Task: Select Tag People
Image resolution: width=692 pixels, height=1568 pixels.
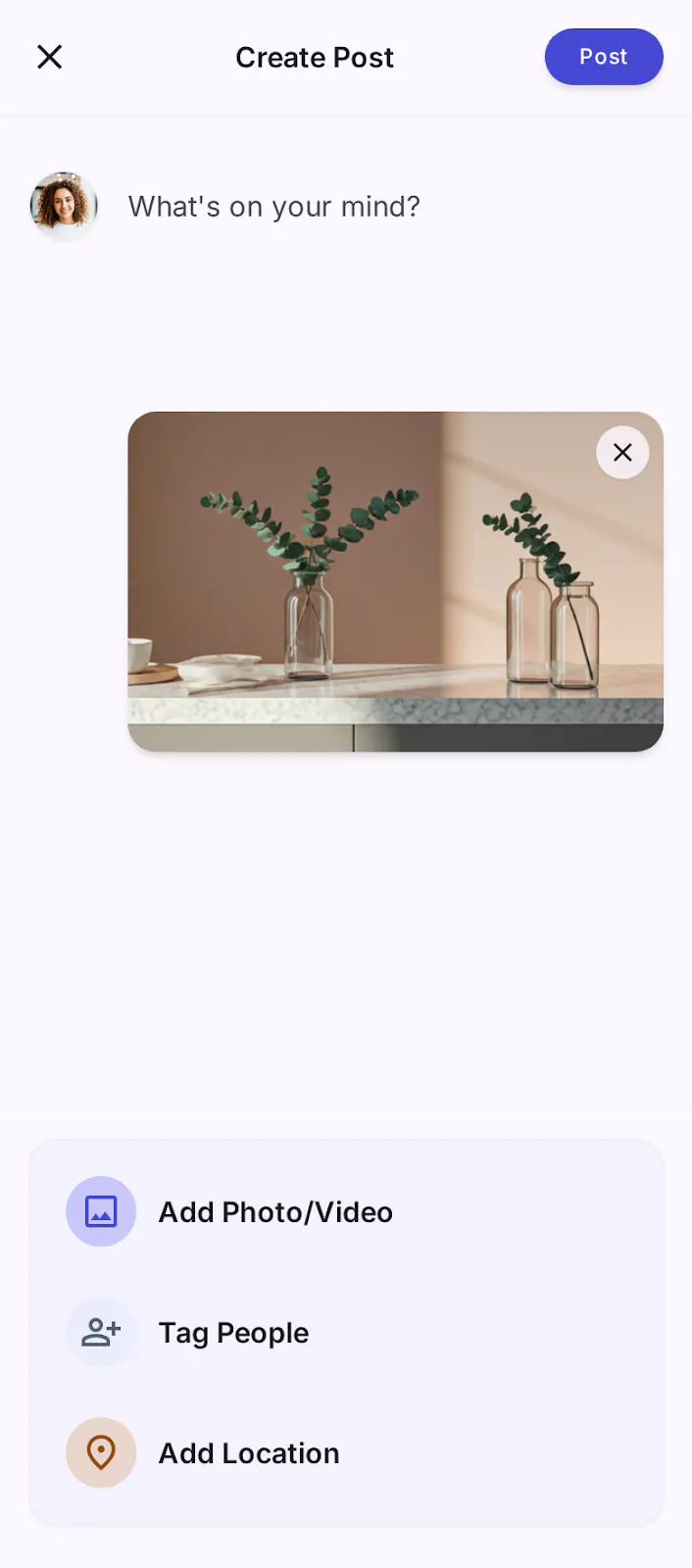Action: click(x=346, y=1332)
